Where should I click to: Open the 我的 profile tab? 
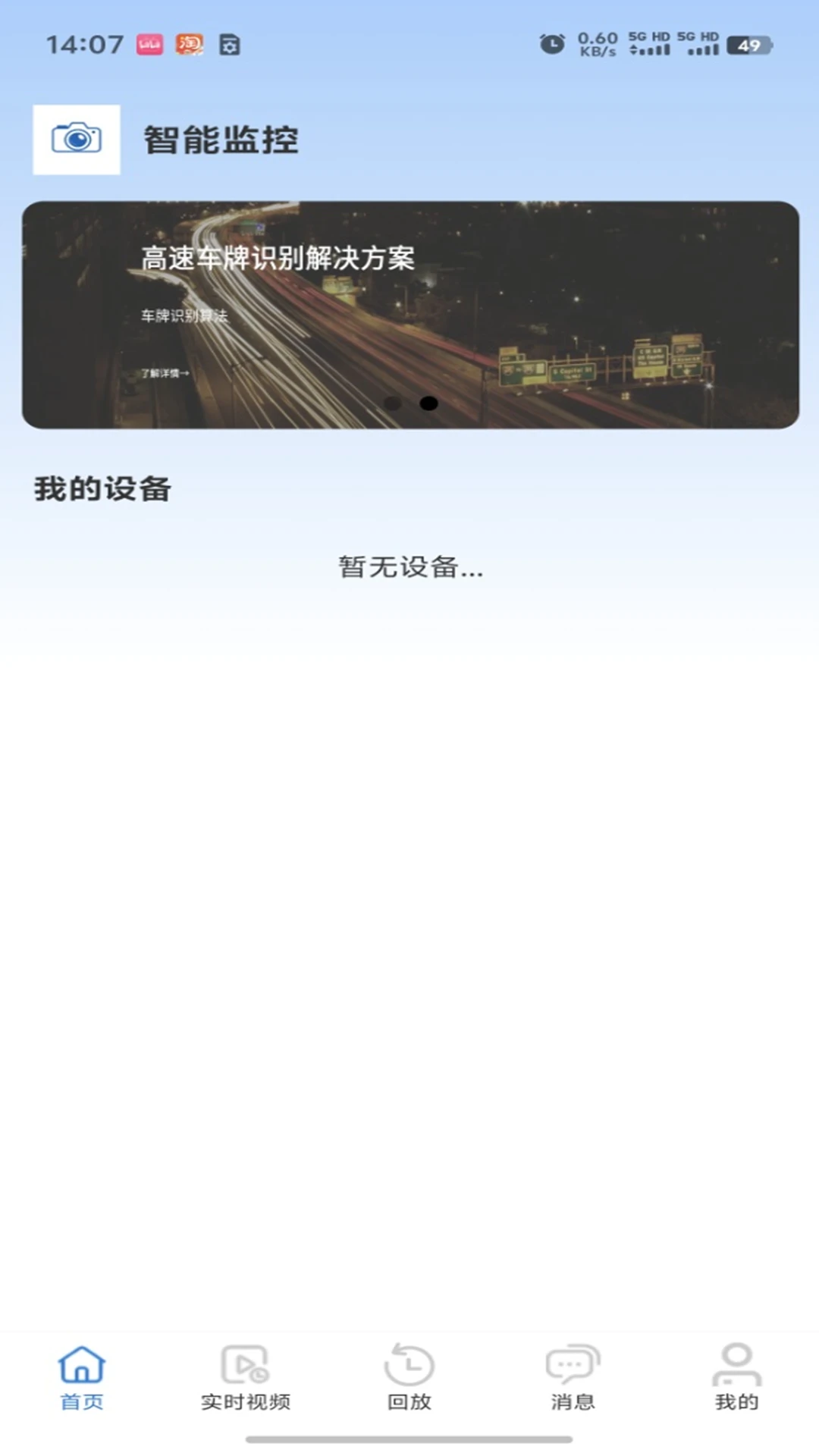pyautogui.click(x=737, y=1377)
